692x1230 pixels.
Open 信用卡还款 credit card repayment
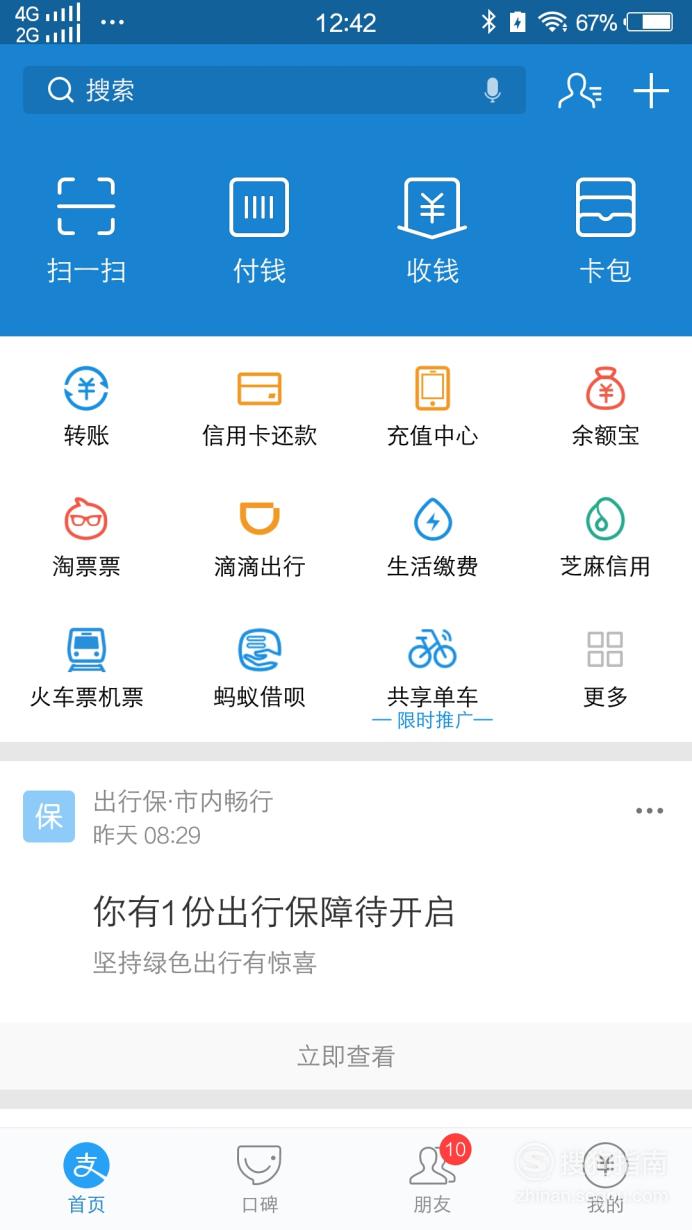(259, 406)
